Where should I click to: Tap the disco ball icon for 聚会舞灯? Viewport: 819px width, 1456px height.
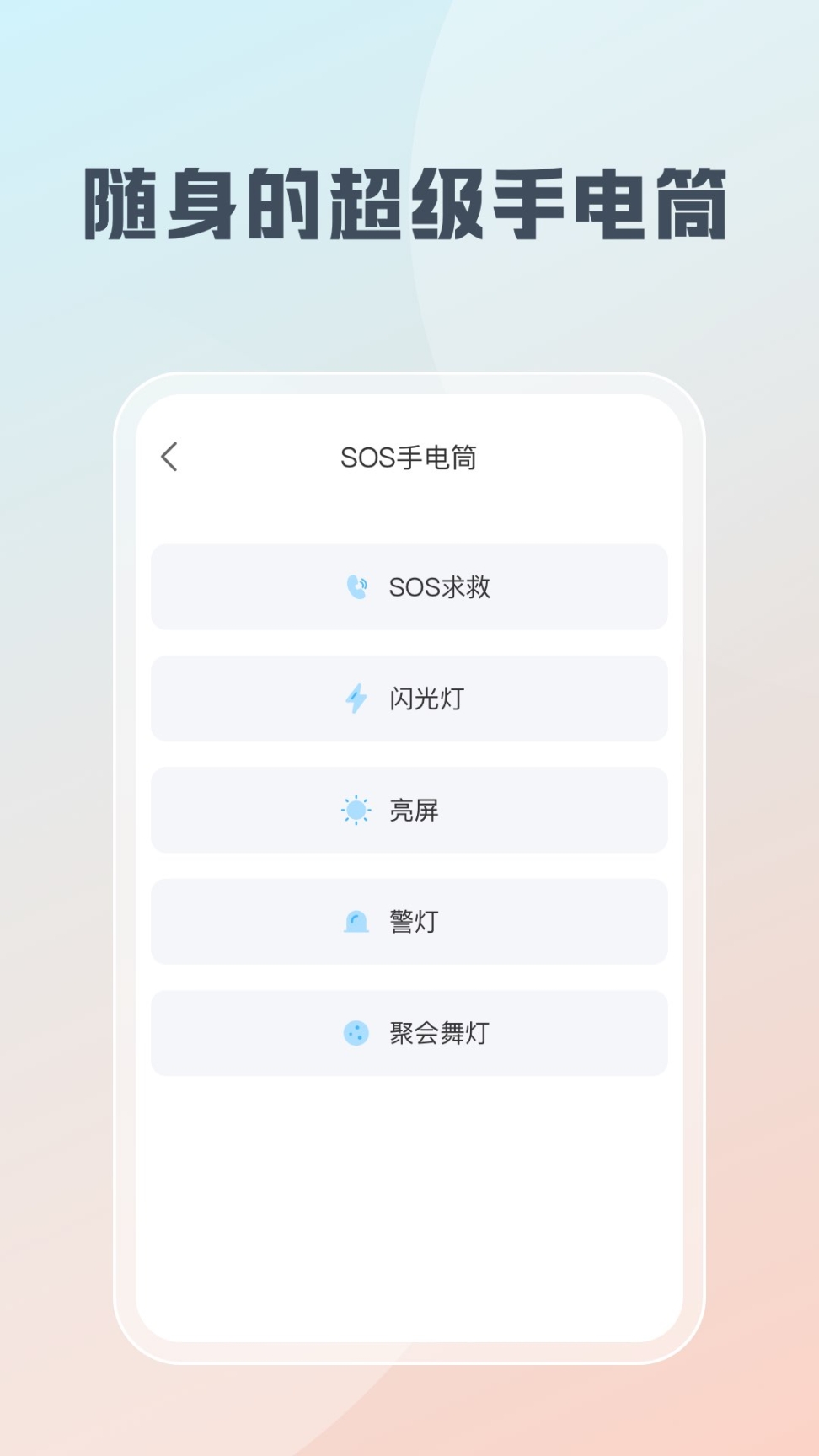(357, 1033)
